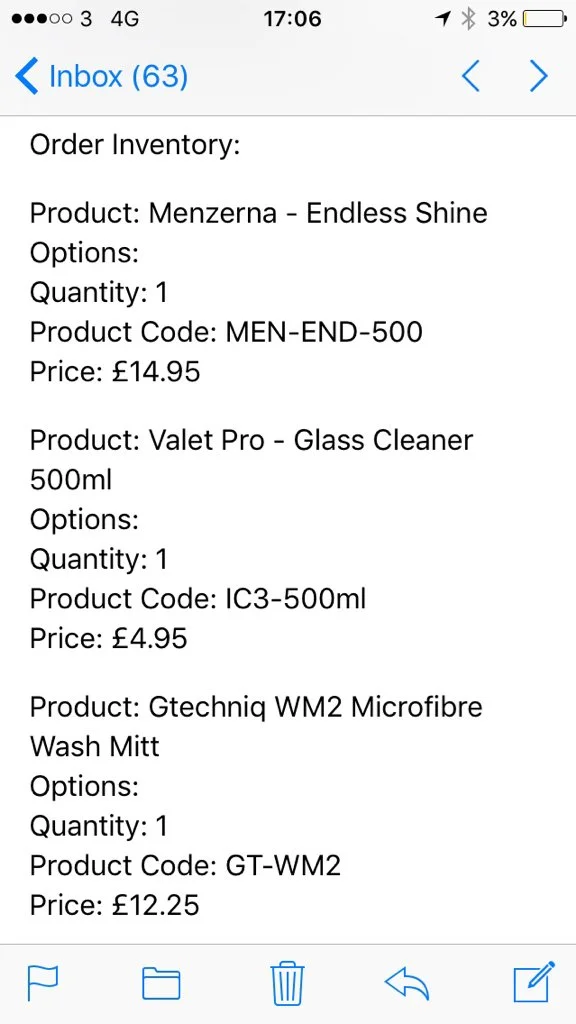Show the previous message arrow
Screen dimensions: 576x1024
tap(471, 76)
